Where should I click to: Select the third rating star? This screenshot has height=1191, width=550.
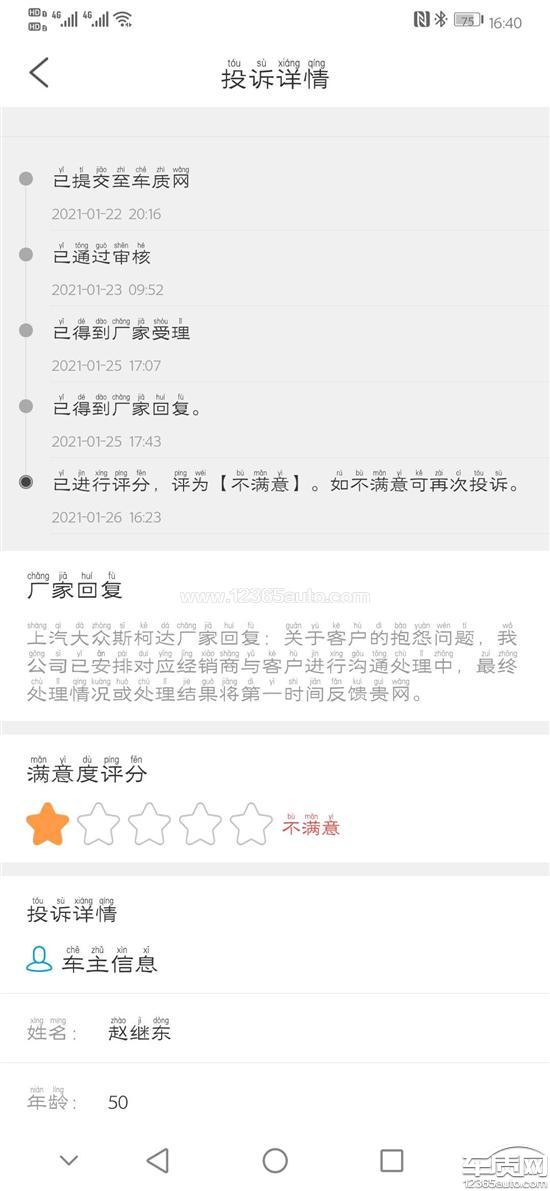(150, 823)
